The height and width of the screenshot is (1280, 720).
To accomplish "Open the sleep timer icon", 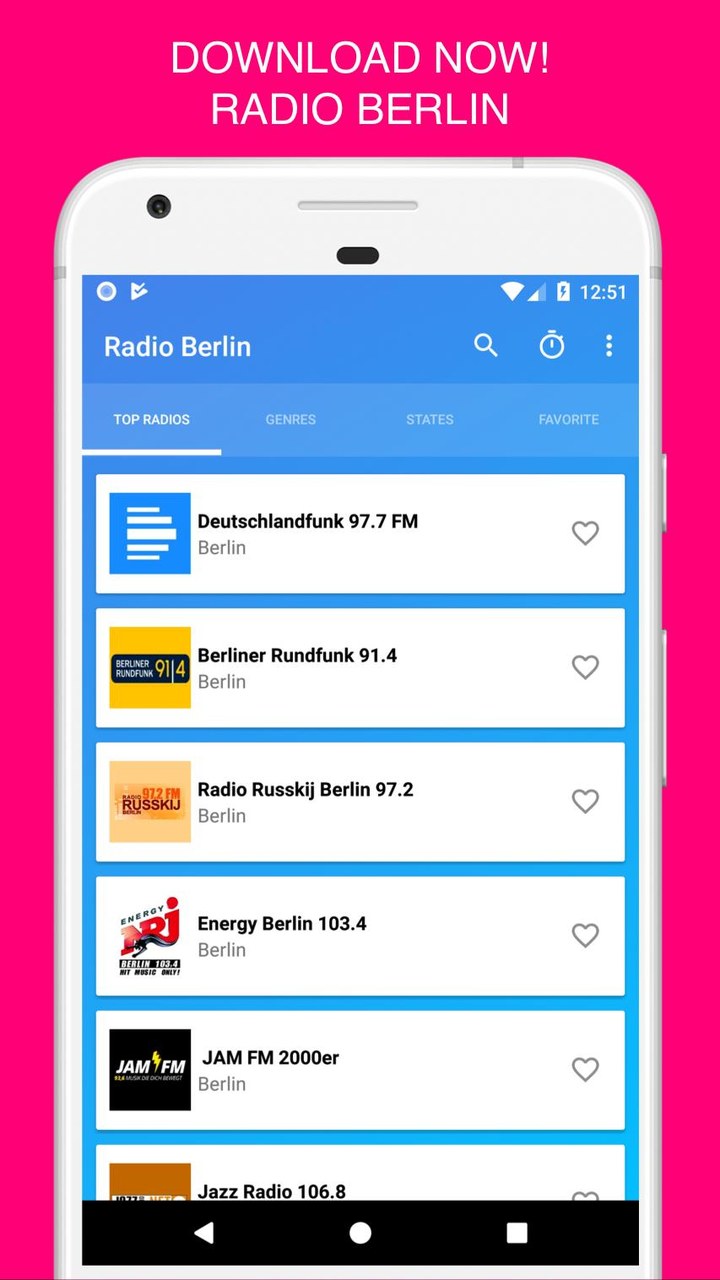I will coord(552,345).
